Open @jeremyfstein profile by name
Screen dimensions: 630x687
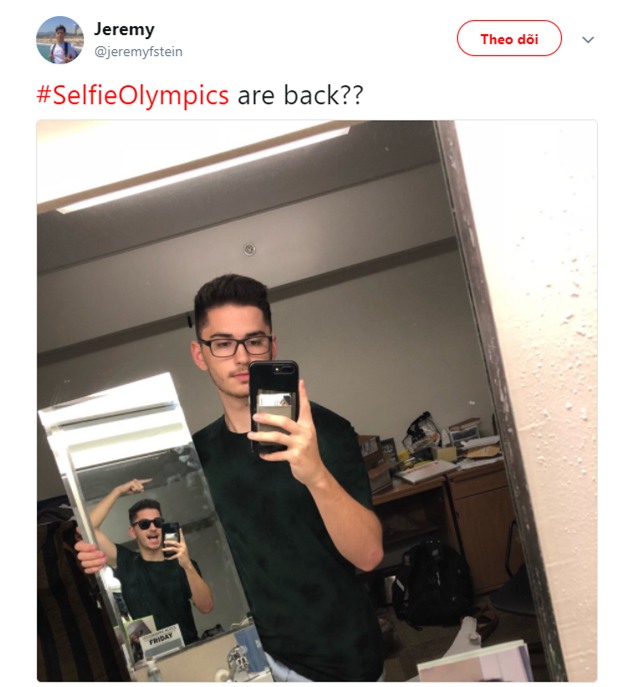pos(124,29)
